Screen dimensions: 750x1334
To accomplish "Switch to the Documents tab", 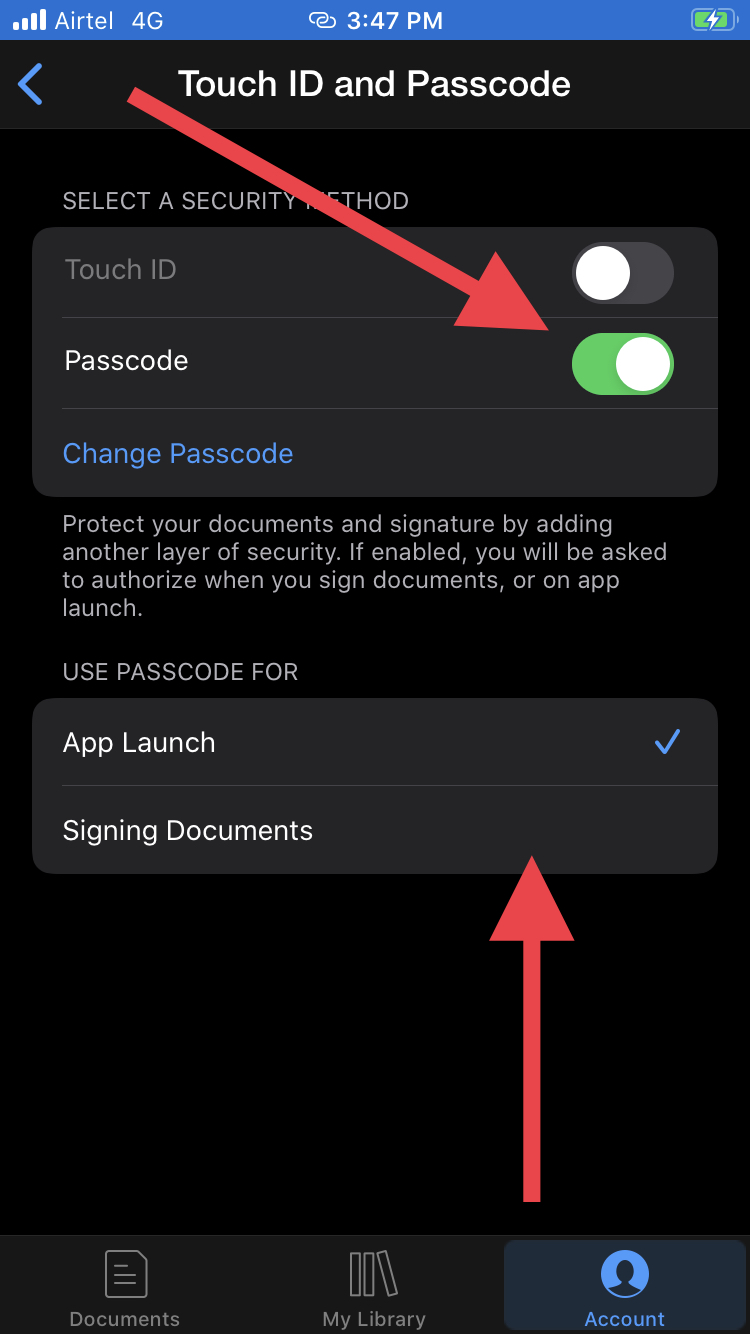I will pos(125,1288).
